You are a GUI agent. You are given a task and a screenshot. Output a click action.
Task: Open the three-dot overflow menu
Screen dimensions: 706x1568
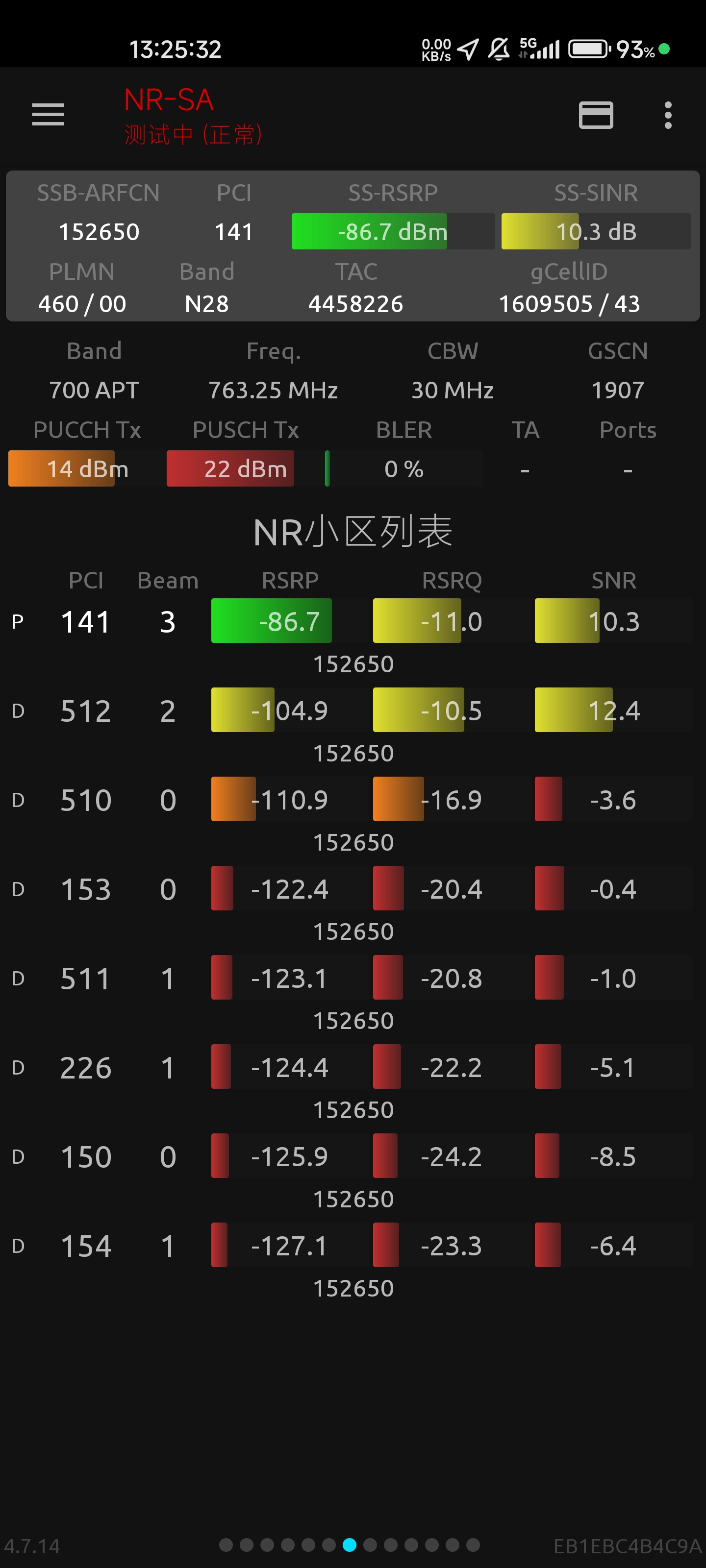coord(668,115)
